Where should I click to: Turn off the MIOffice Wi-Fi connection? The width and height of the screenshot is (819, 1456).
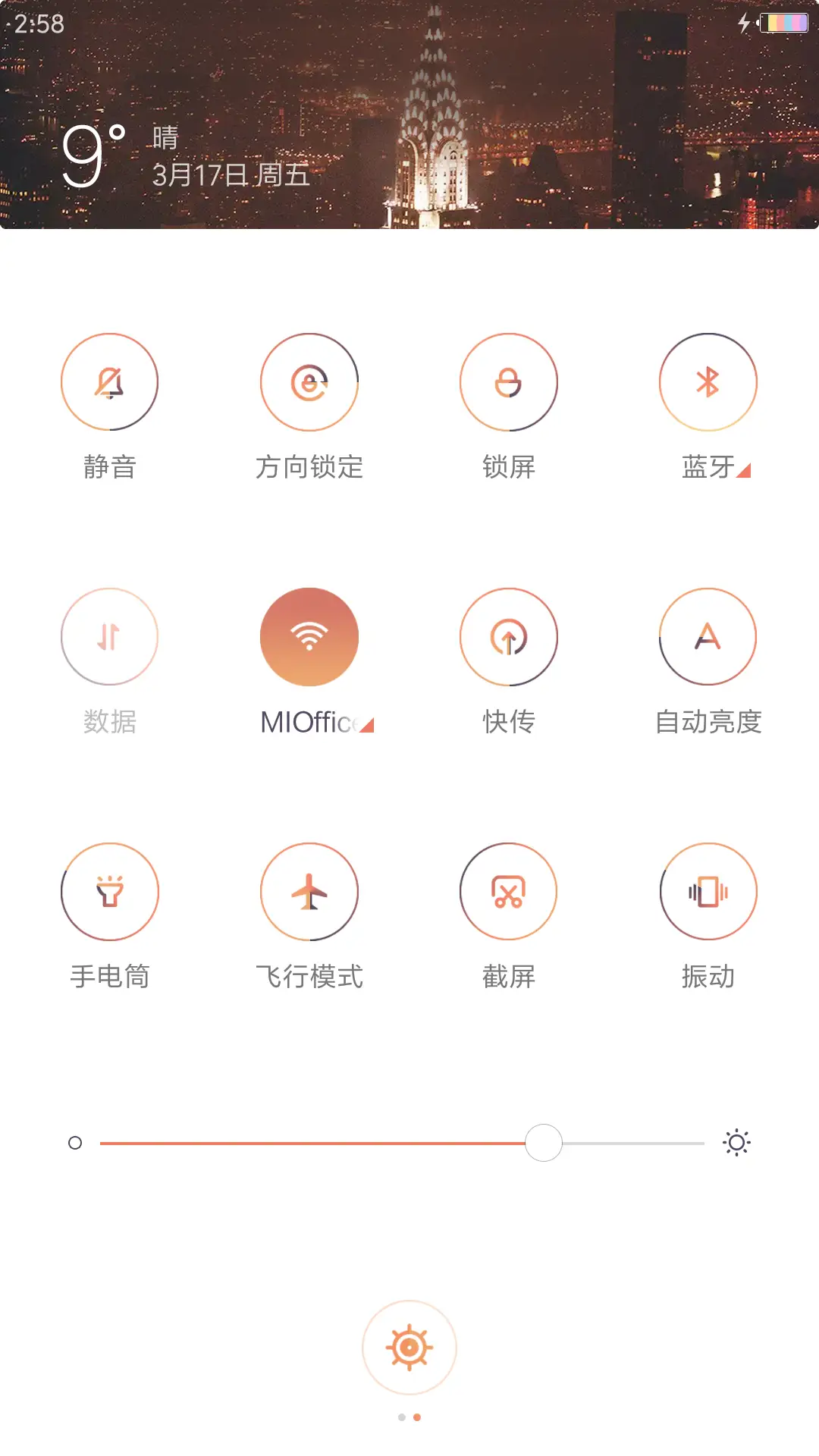tap(309, 637)
